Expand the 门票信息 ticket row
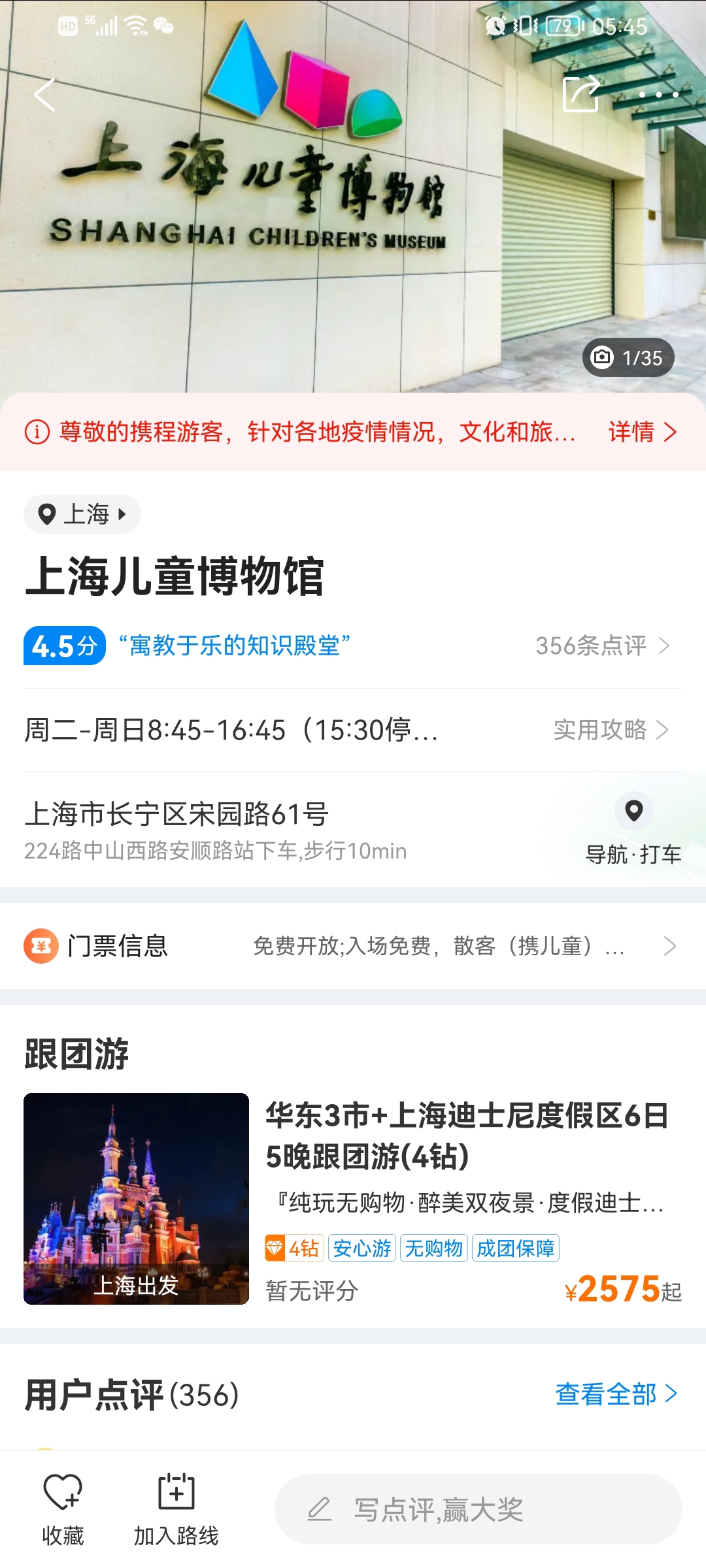Viewport: 706px width, 1568px height. coord(353,946)
